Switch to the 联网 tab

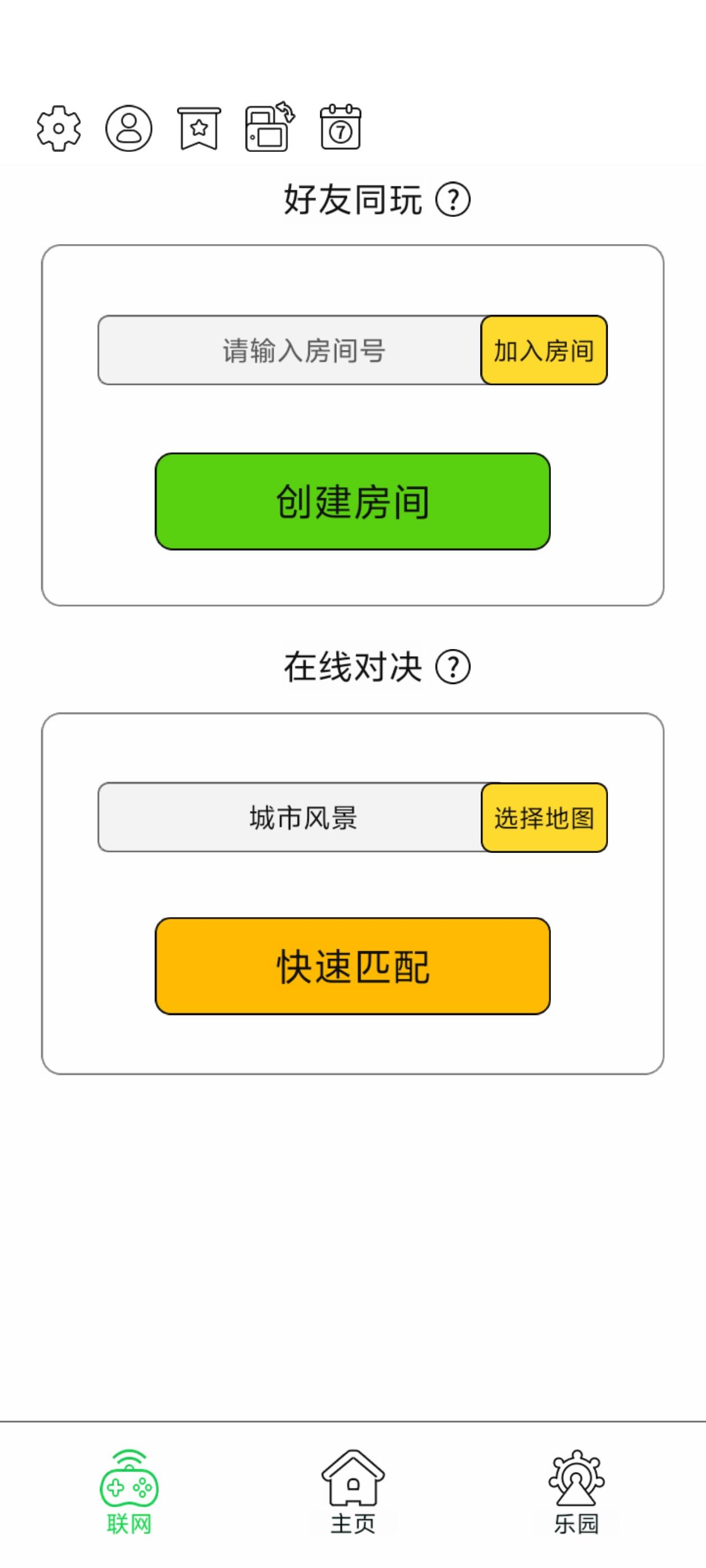[x=130, y=1497]
